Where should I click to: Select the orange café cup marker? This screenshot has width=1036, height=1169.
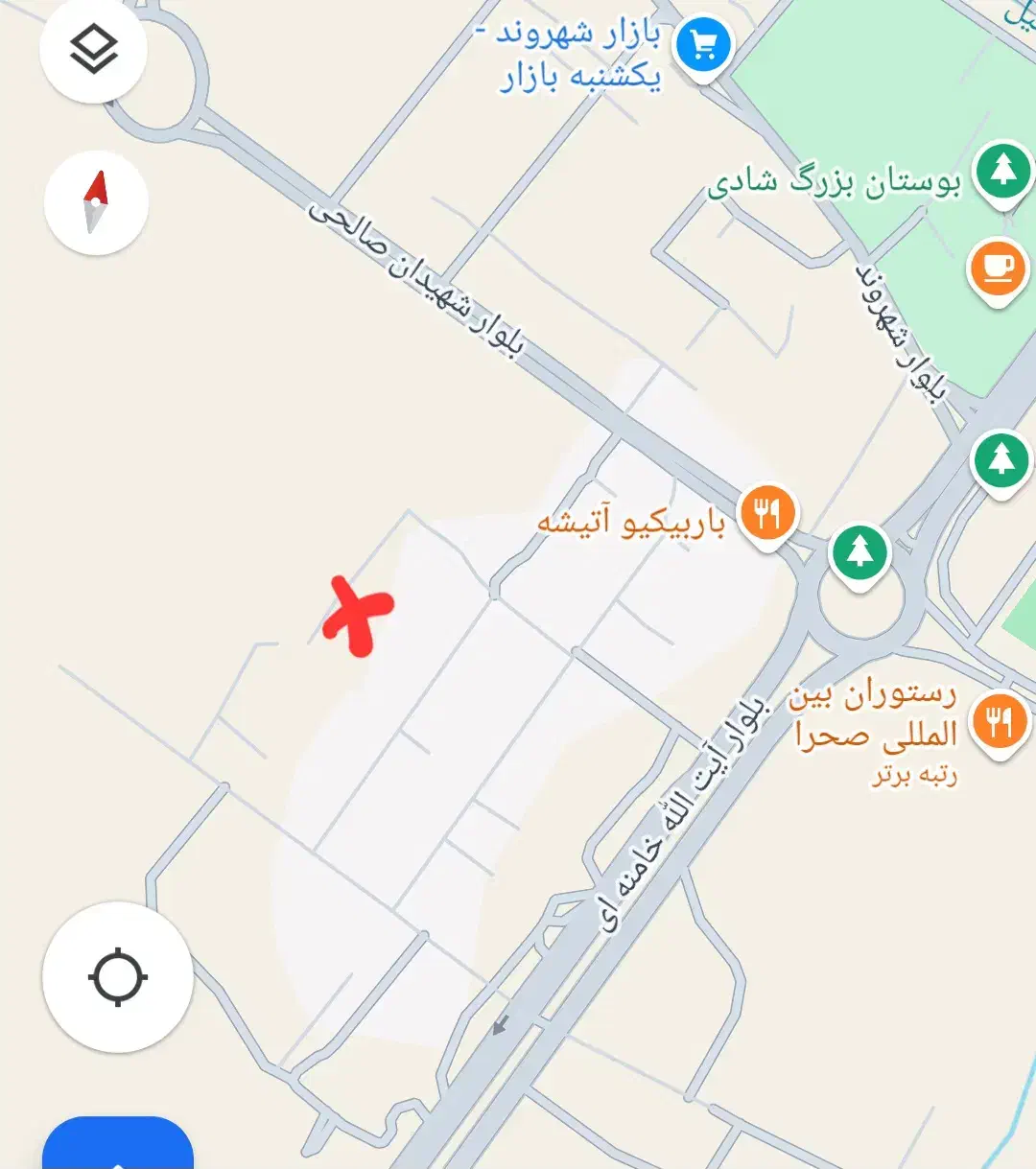pos(998,269)
